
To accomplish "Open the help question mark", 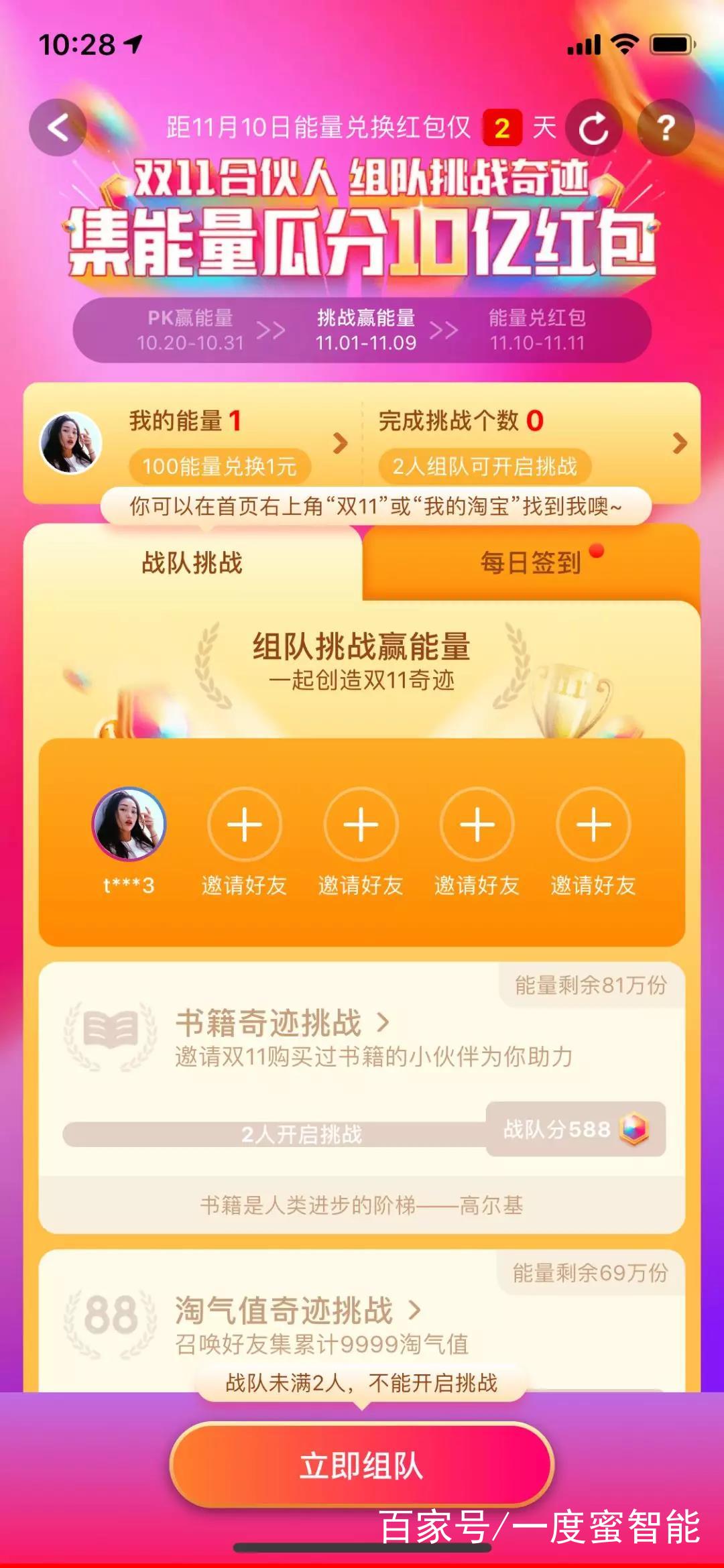I will coord(665,128).
